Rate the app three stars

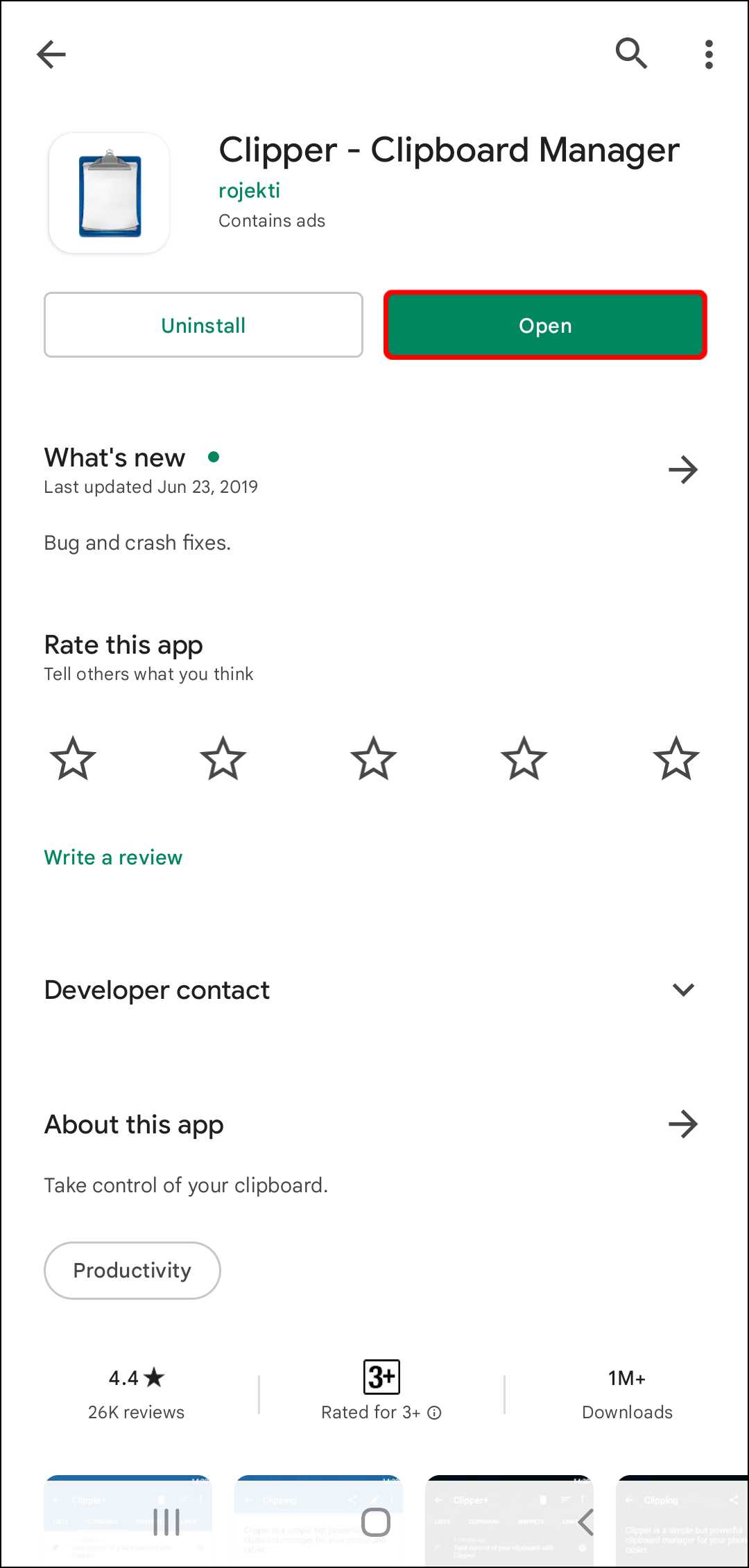[373, 758]
